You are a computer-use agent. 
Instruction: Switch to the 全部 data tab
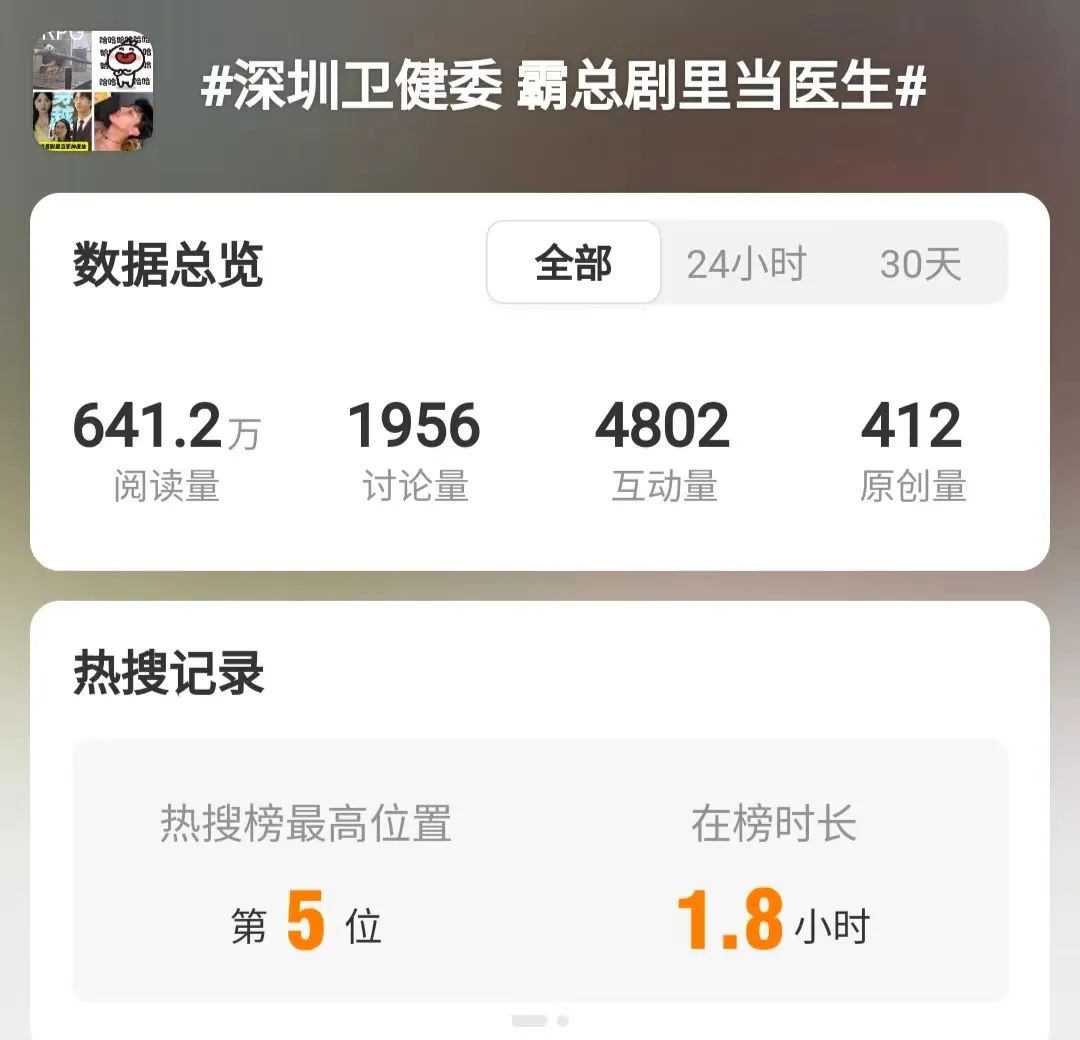pos(573,264)
